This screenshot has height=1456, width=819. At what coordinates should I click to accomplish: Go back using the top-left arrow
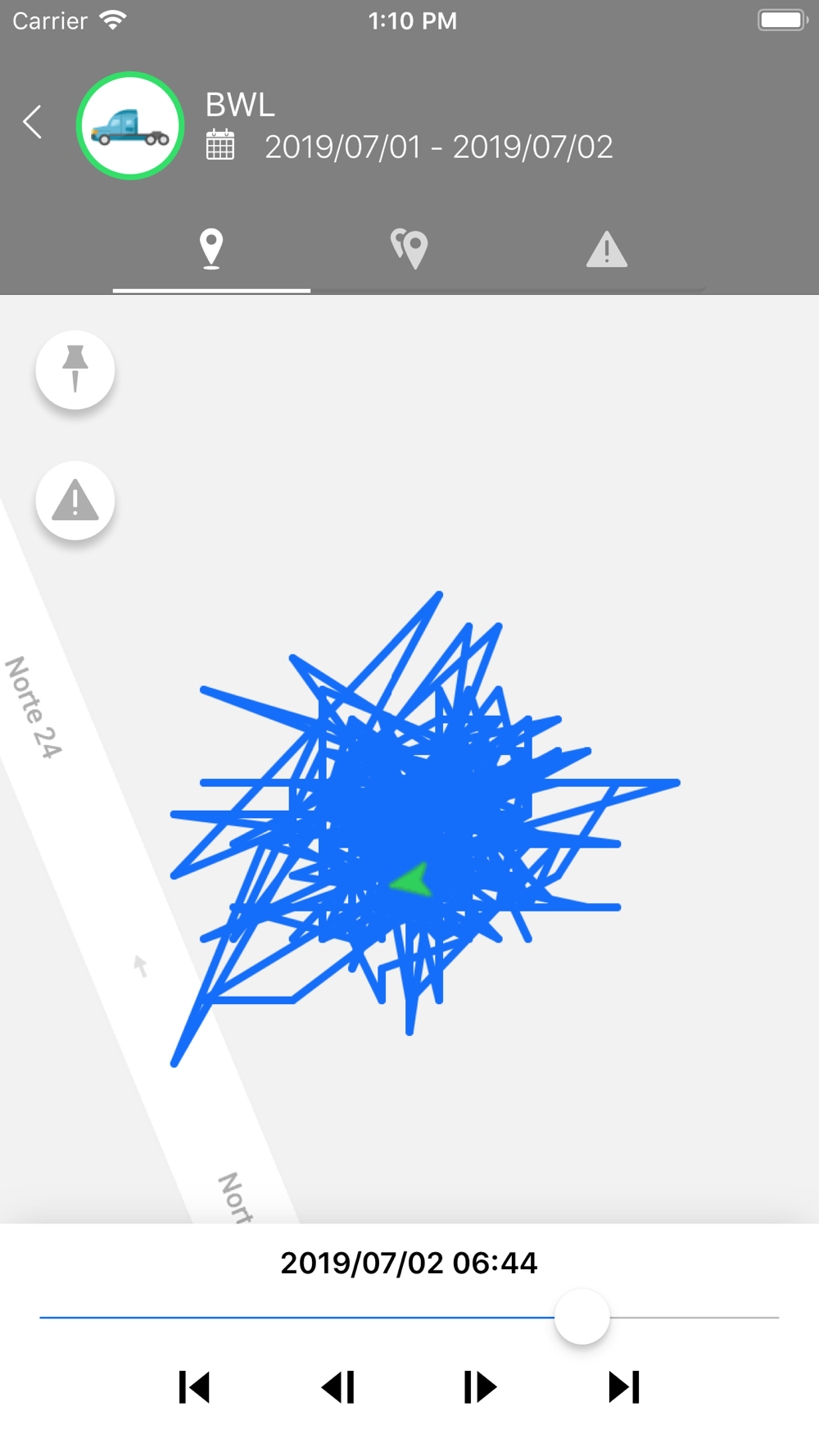[x=32, y=123]
